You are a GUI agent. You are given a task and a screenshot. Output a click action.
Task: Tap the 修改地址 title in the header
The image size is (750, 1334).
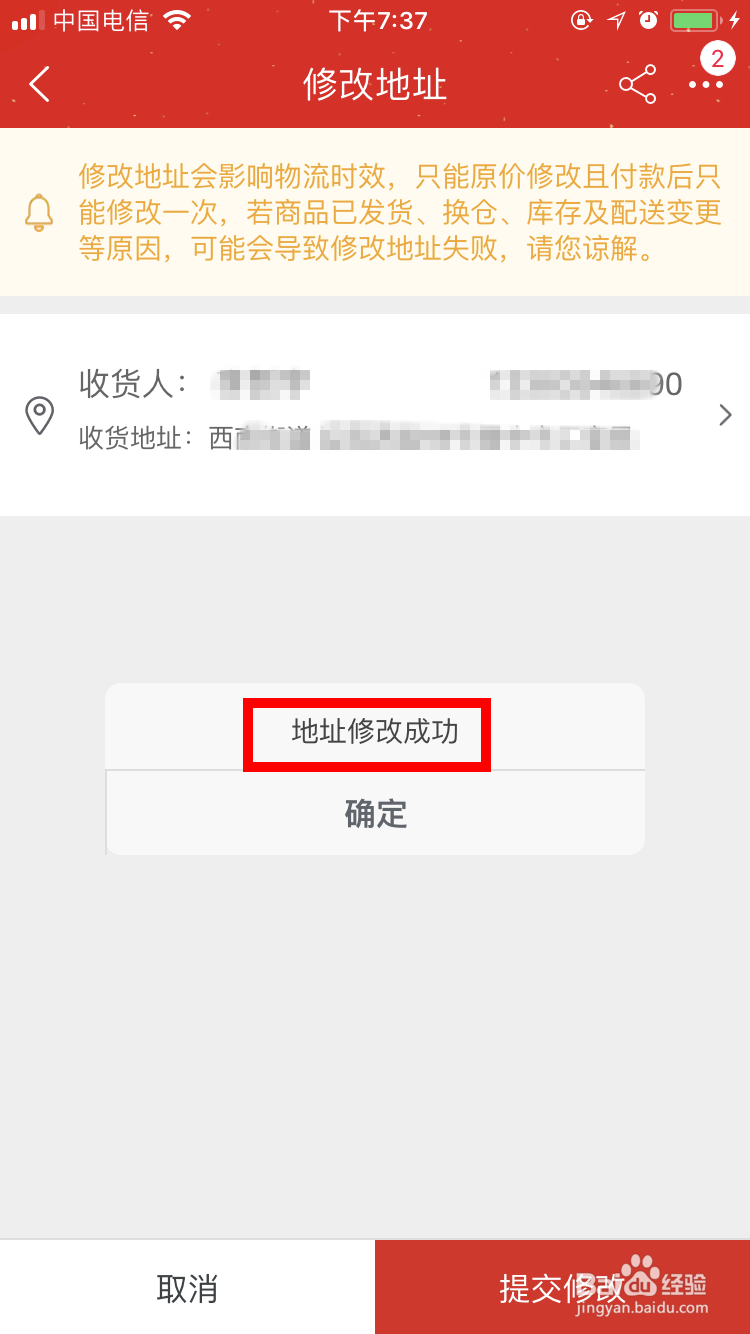[x=375, y=85]
